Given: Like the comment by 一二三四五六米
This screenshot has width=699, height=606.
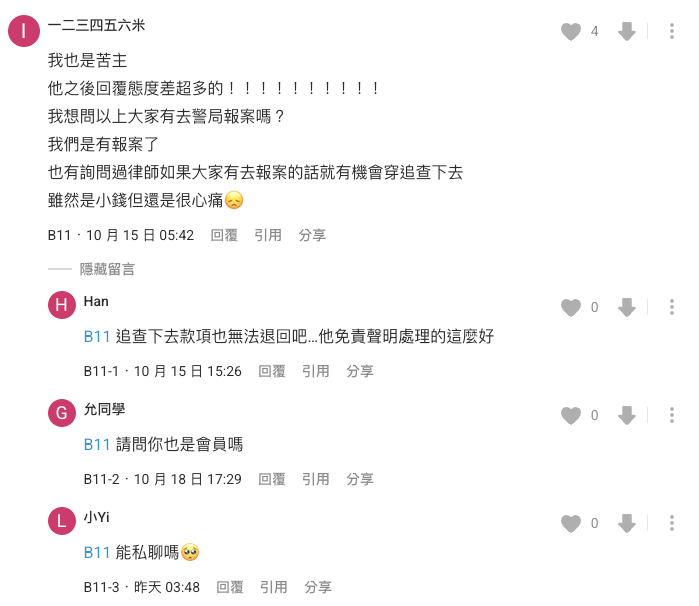Looking at the screenshot, I should [571, 32].
